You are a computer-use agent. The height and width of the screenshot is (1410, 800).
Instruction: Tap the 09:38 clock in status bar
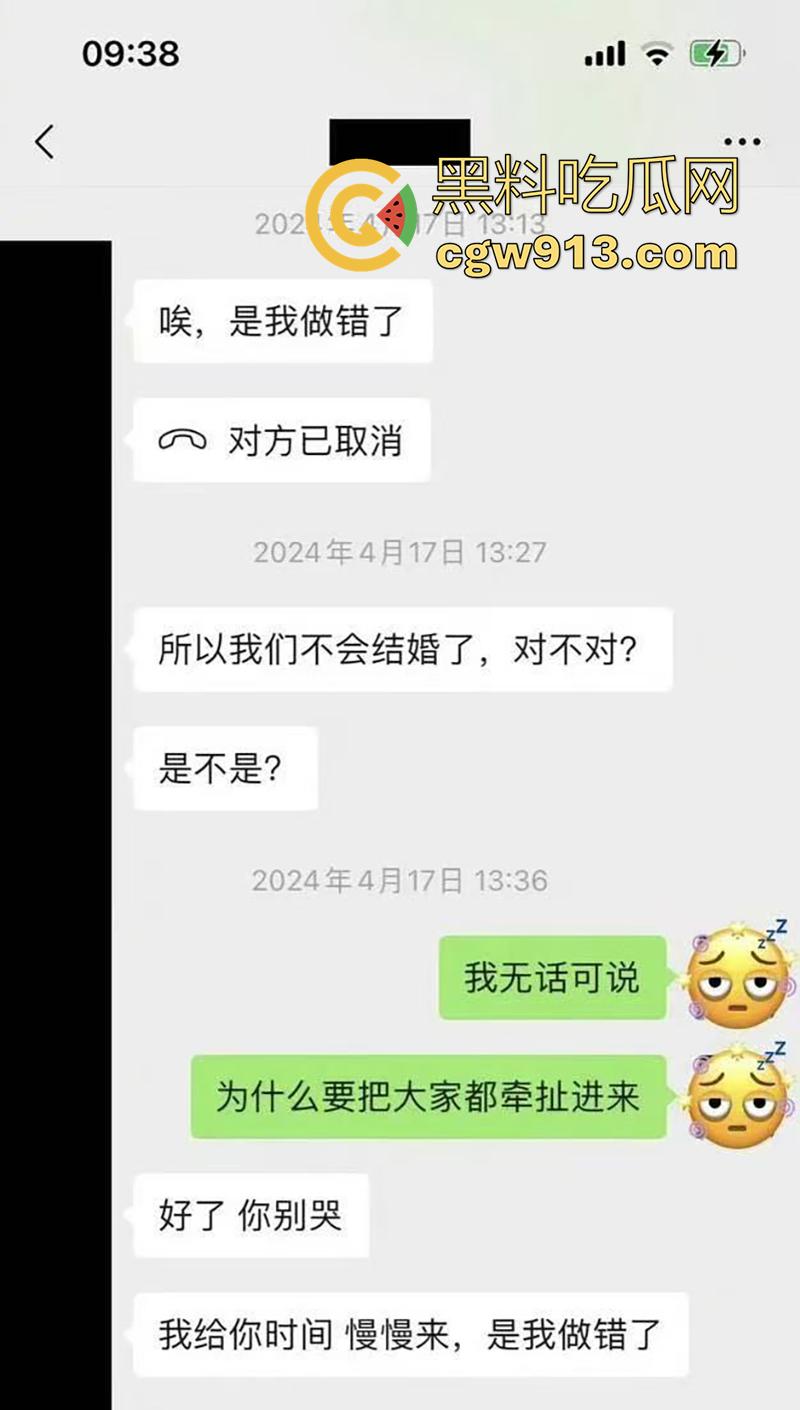[x=131, y=52]
